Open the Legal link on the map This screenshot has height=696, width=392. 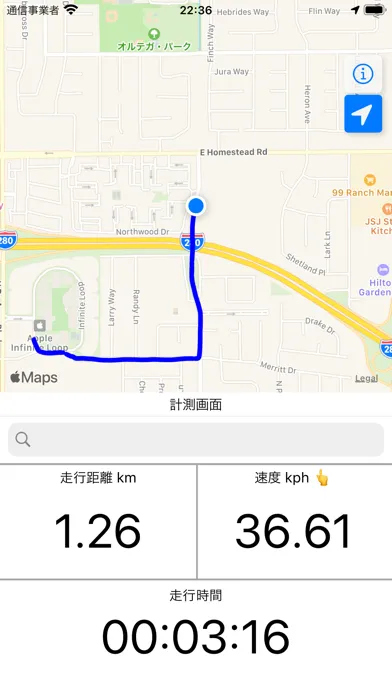pos(366,378)
